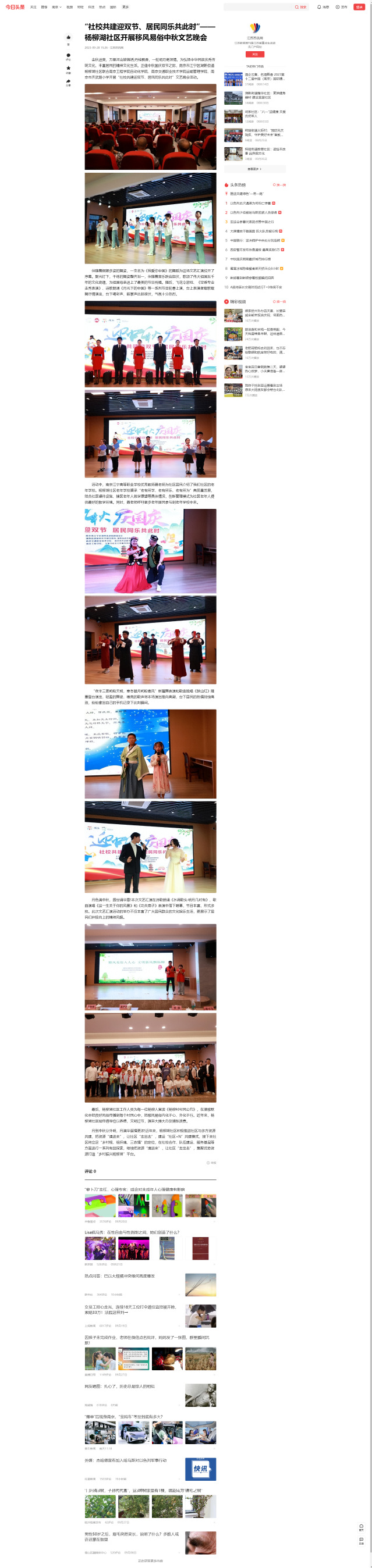Refresh the 头条热榜 list with 换一换
The width and height of the screenshot is (372, 1568).
(x=279, y=184)
